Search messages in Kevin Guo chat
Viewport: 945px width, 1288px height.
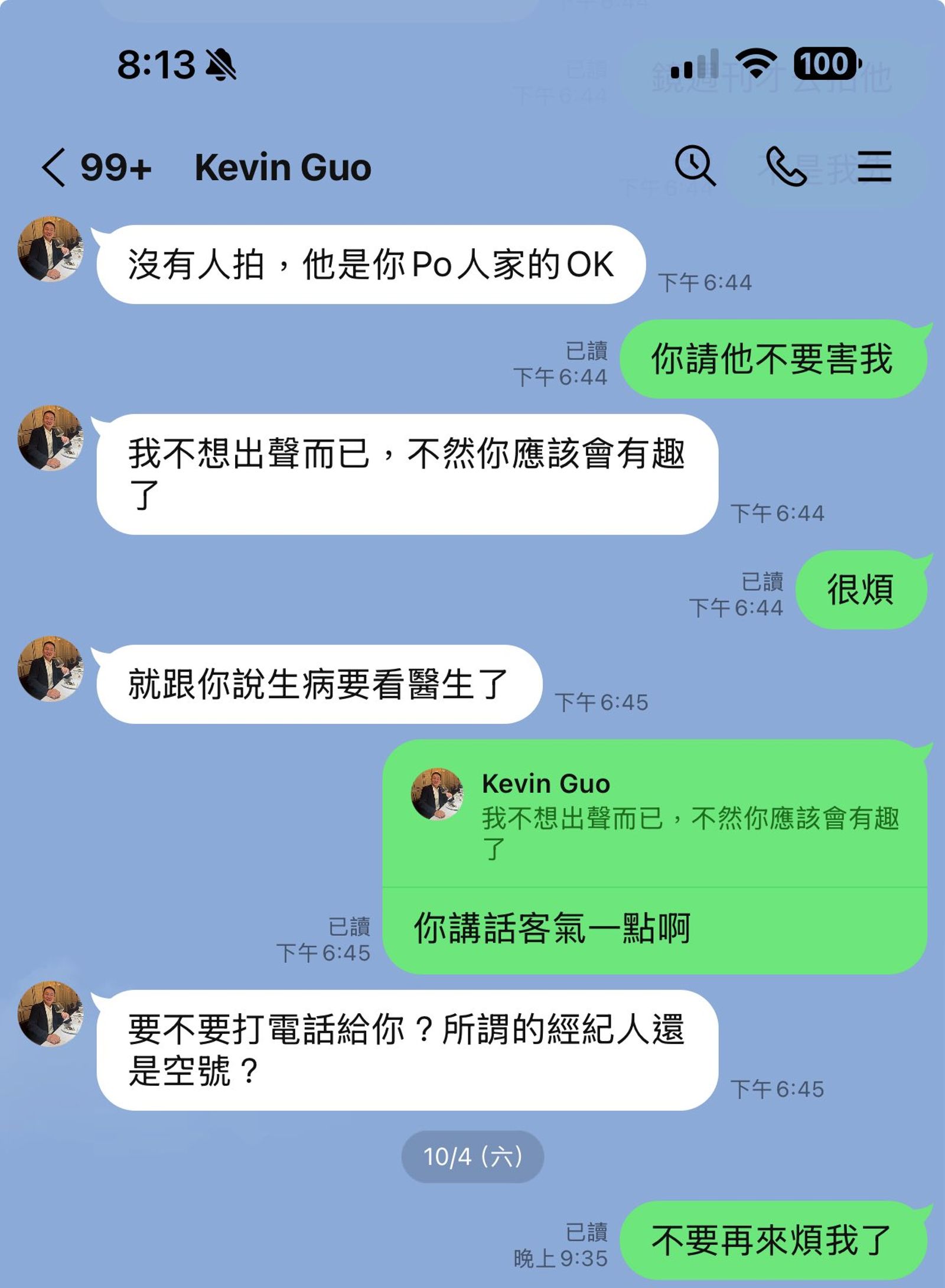tap(695, 165)
